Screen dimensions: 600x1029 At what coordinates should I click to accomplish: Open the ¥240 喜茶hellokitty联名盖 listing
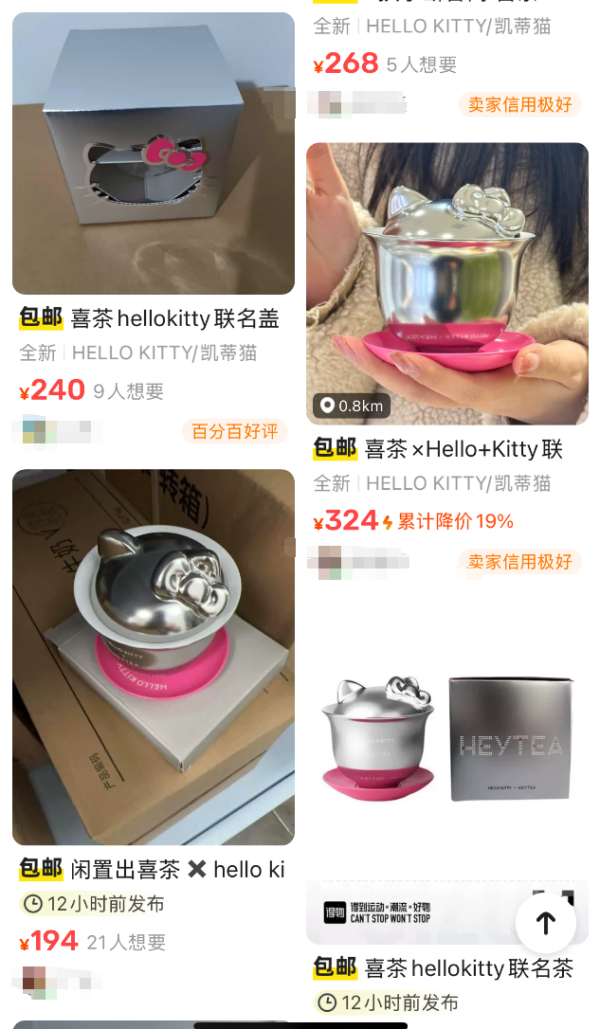click(153, 153)
